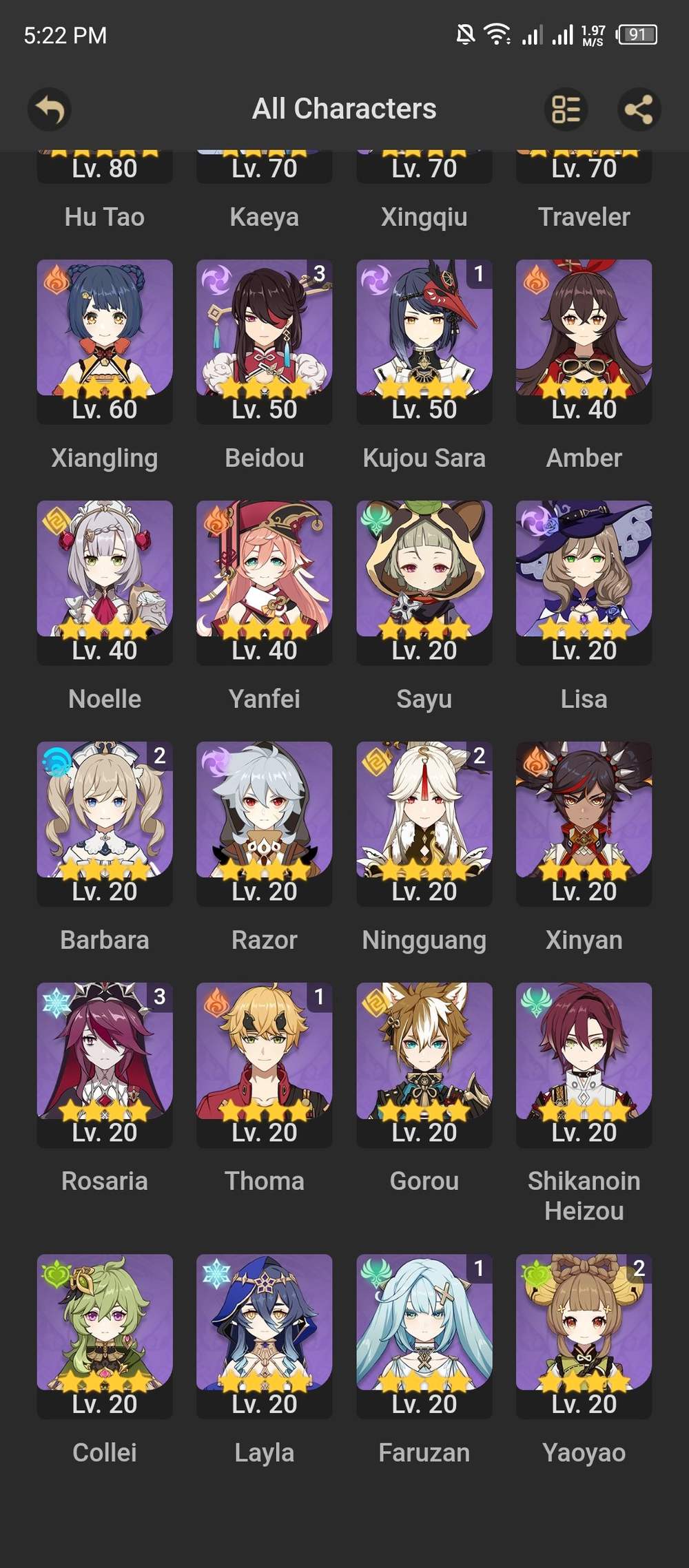Share the character list
The image size is (689, 1568).
(639, 109)
